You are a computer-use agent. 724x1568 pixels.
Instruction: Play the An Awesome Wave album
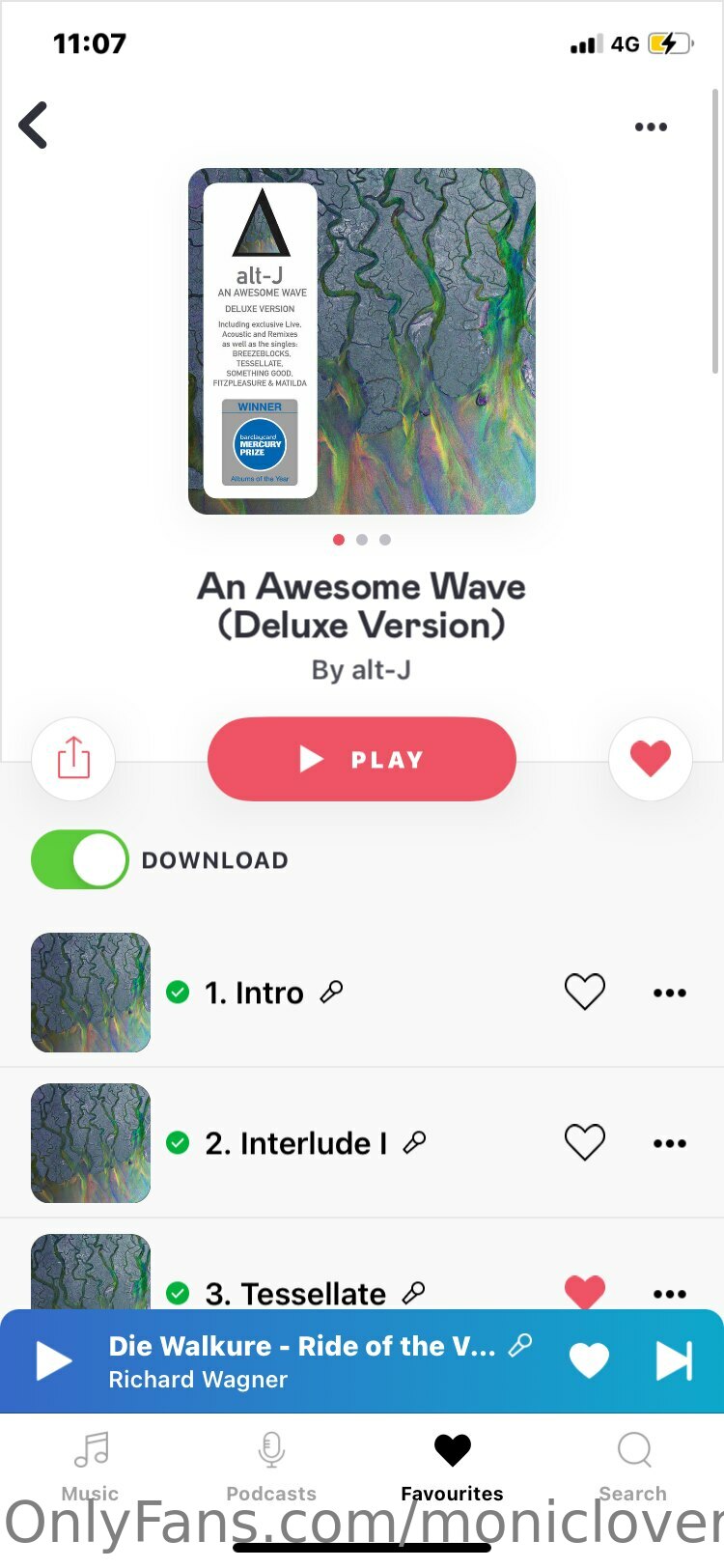click(x=362, y=759)
